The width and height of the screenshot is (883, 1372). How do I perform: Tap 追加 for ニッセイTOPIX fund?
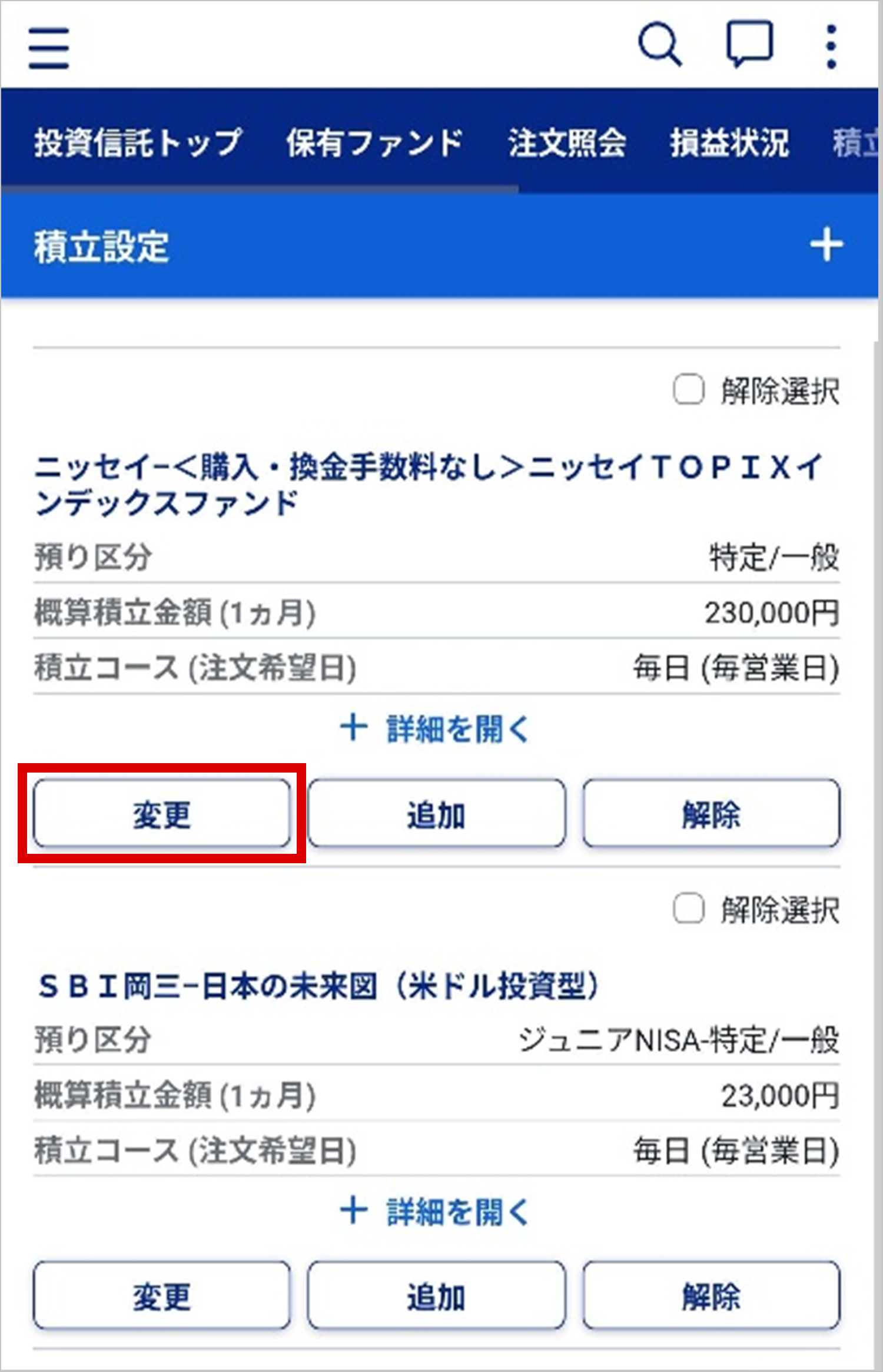click(436, 814)
